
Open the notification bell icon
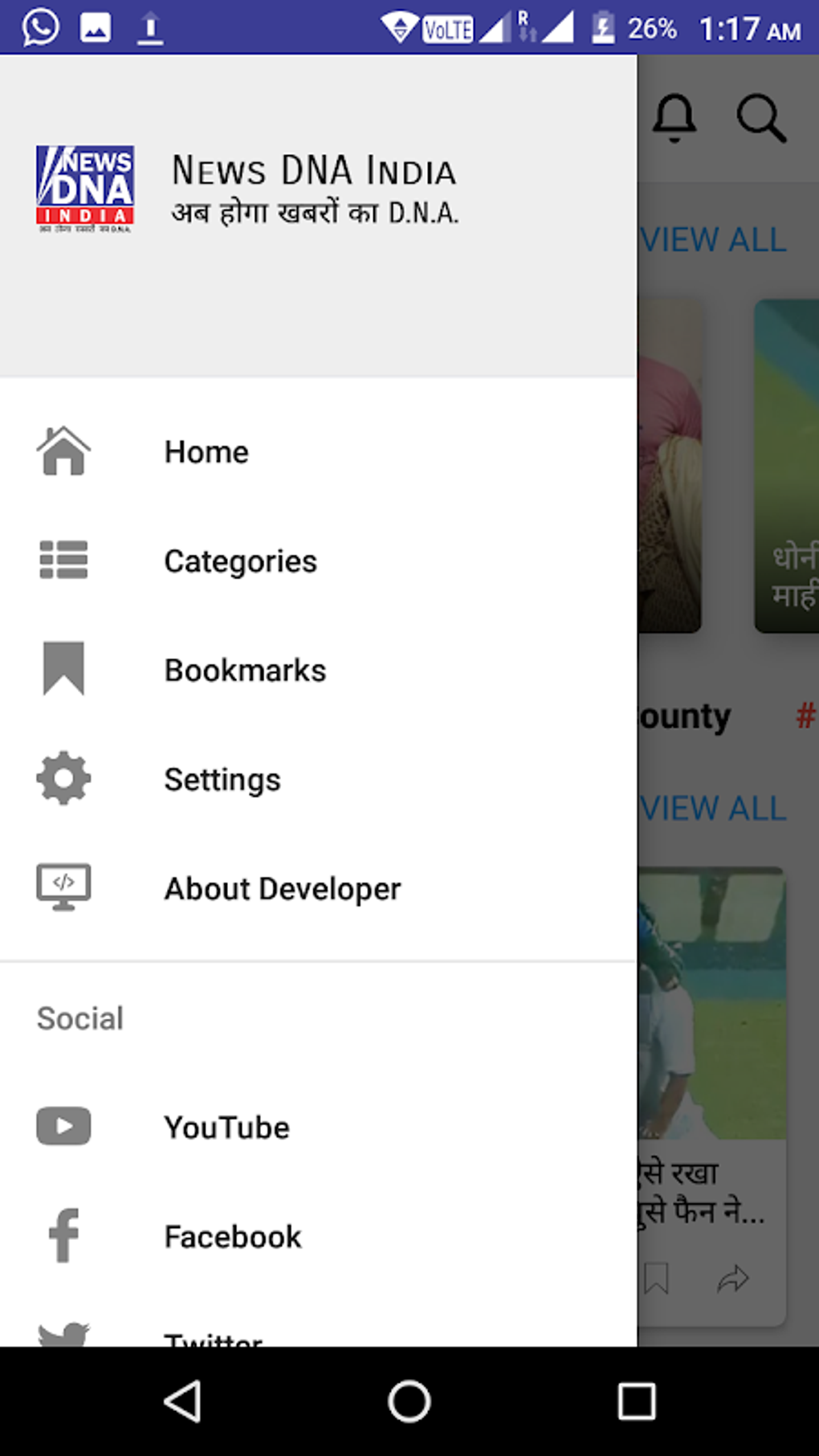[675, 119]
